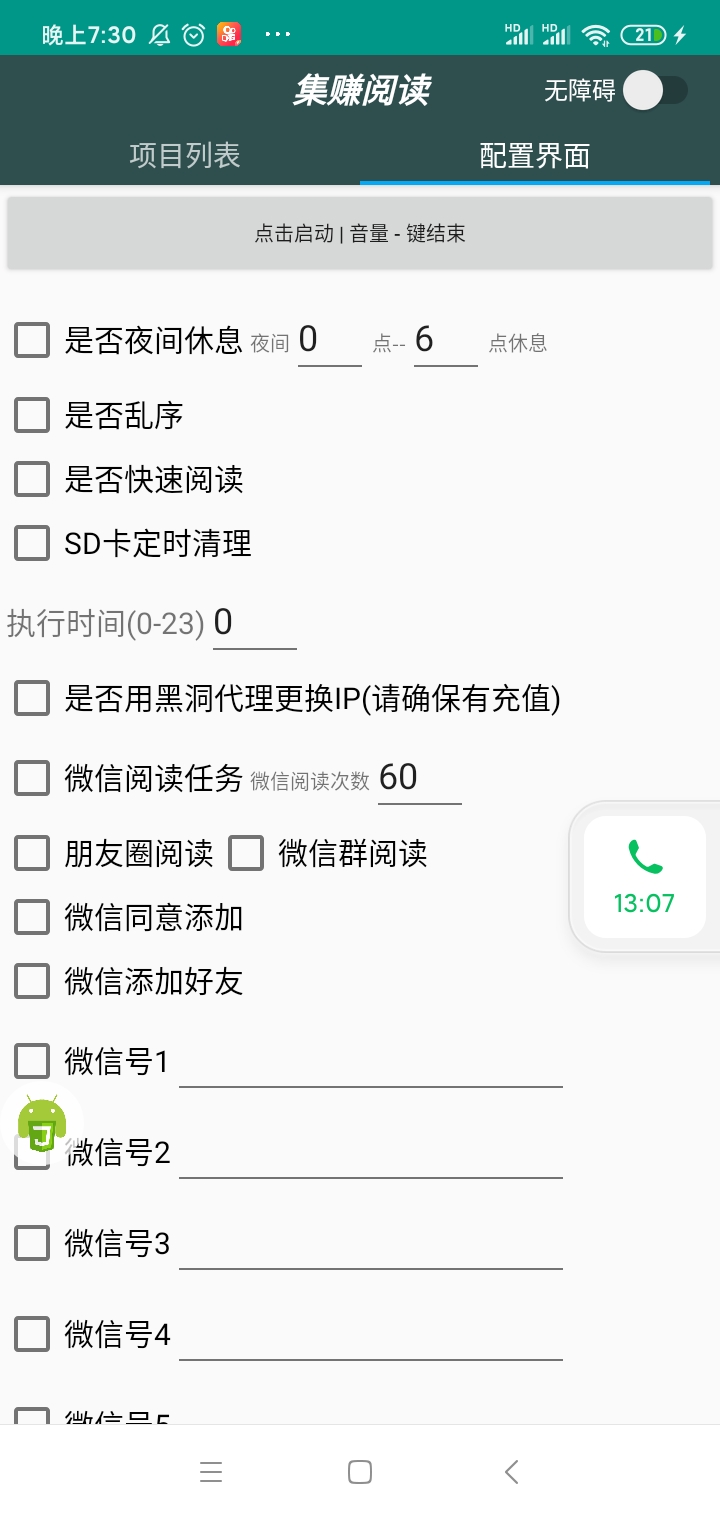Enable the 无障碍 accessibility switch

click(657, 90)
